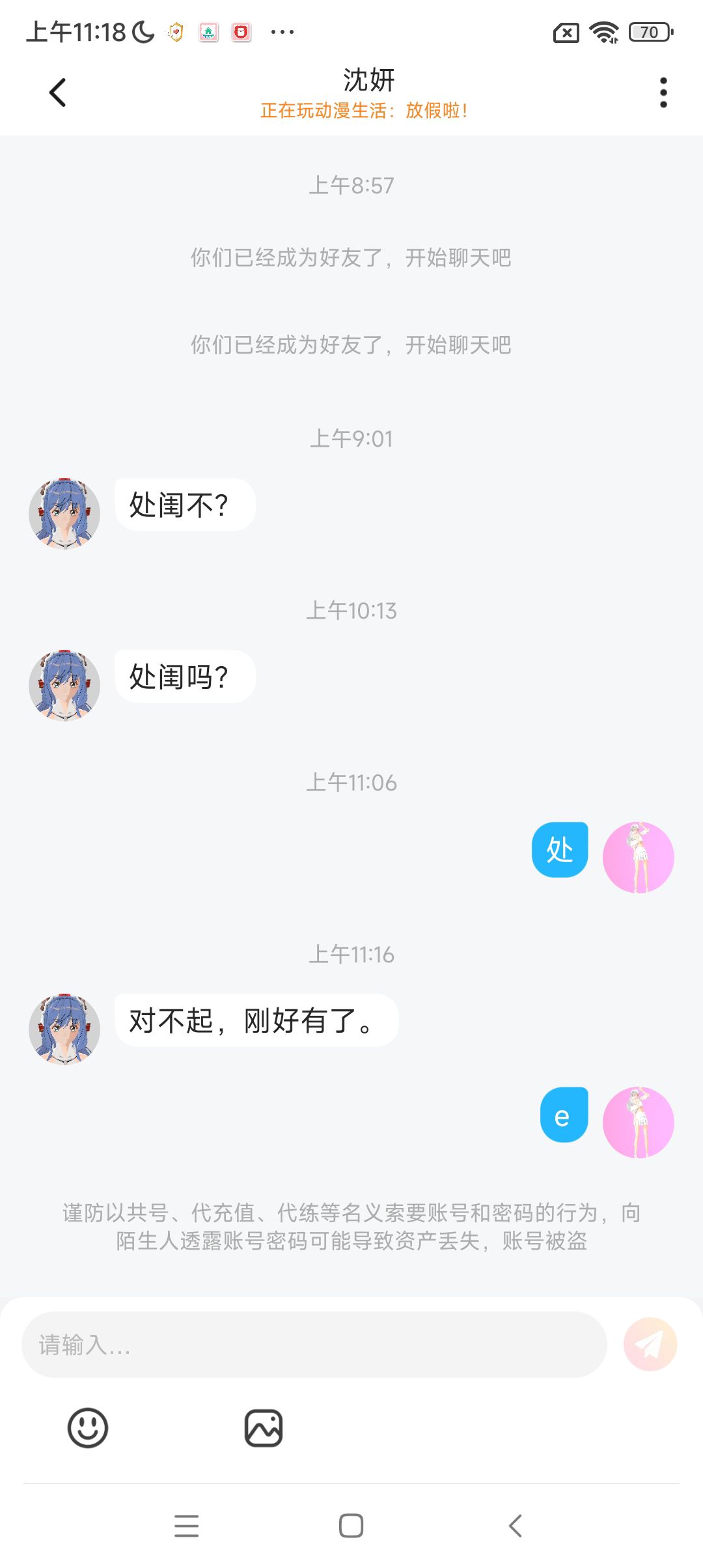Viewport: 703px width, 1568px height.
Task: Go to the system home screen
Action: point(351,1526)
